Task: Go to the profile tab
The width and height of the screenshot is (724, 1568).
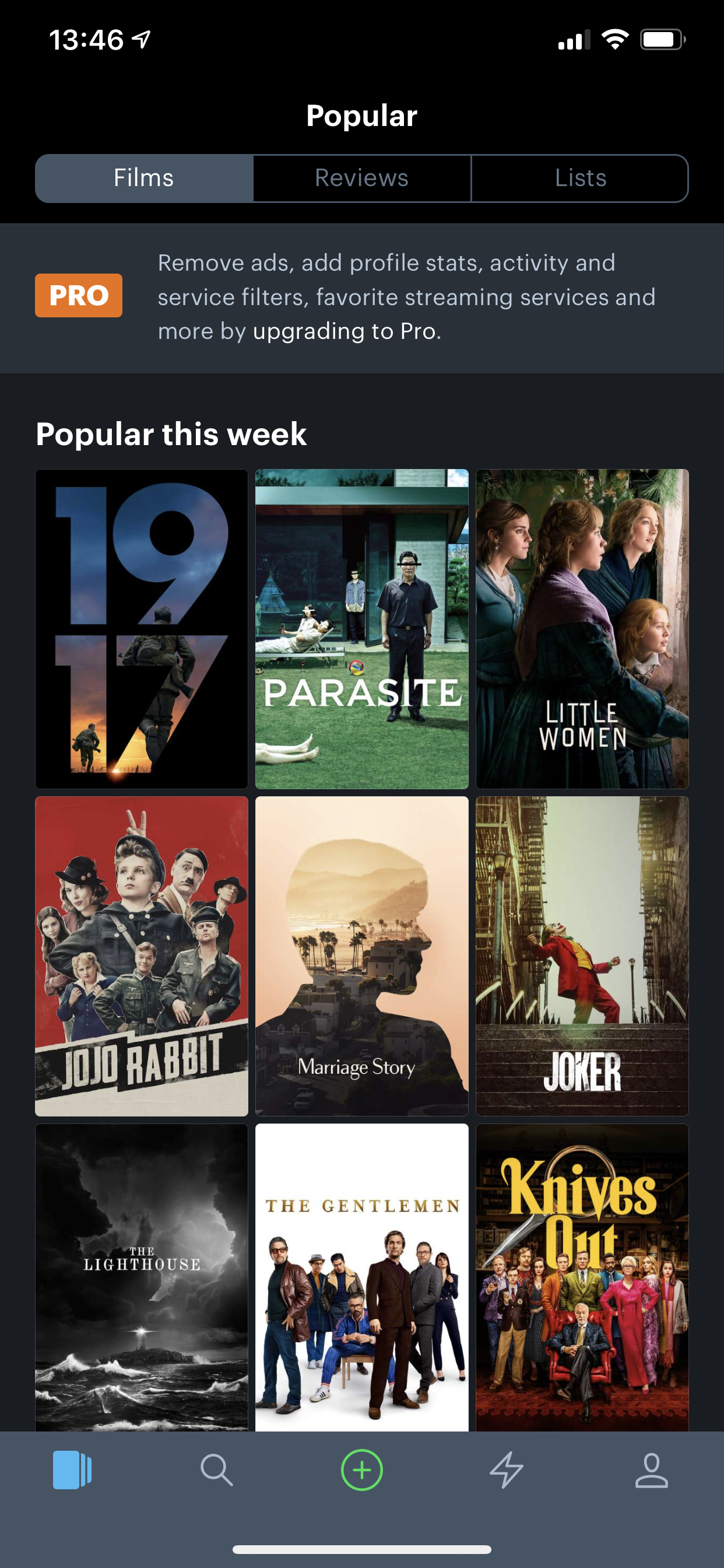Action: 652,1471
